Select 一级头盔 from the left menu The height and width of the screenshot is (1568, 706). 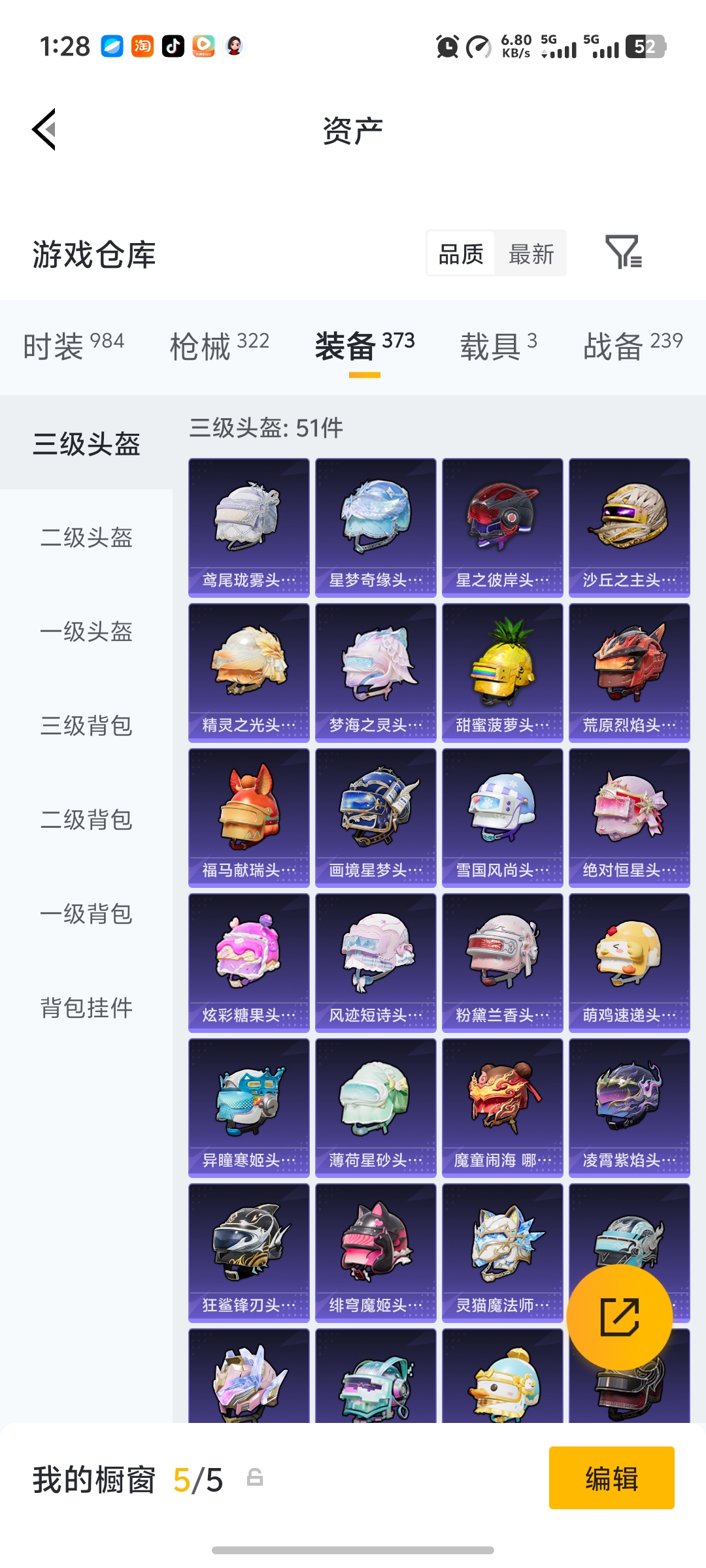pyautogui.click(x=88, y=632)
